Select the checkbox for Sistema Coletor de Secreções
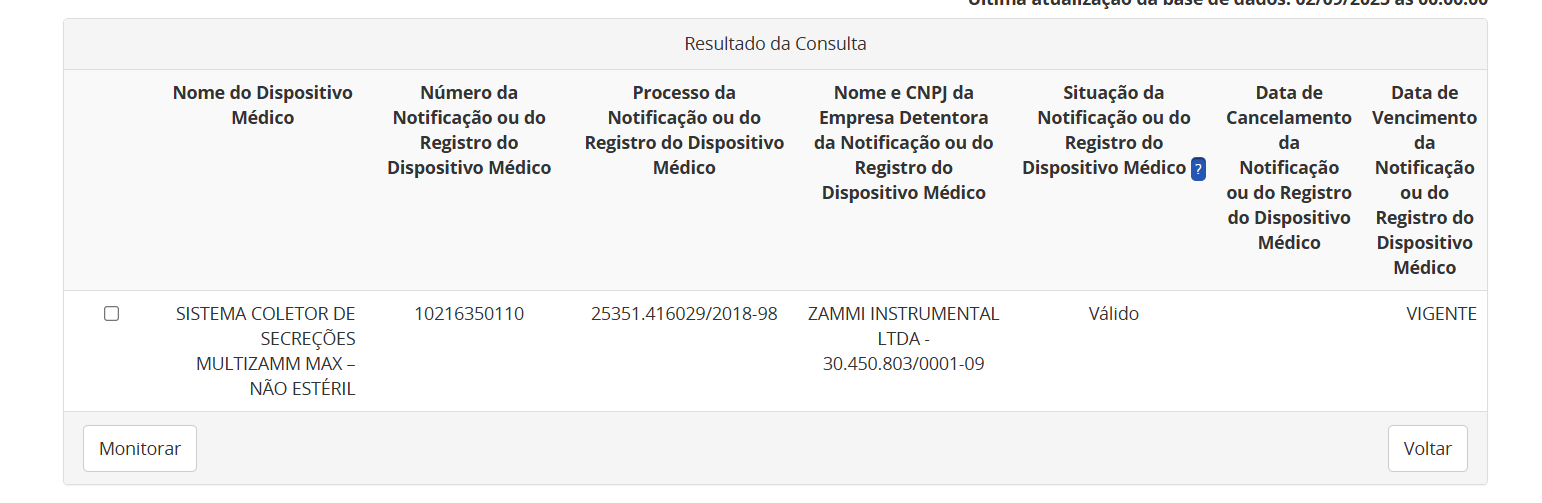1542x503 pixels. point(112,314)
